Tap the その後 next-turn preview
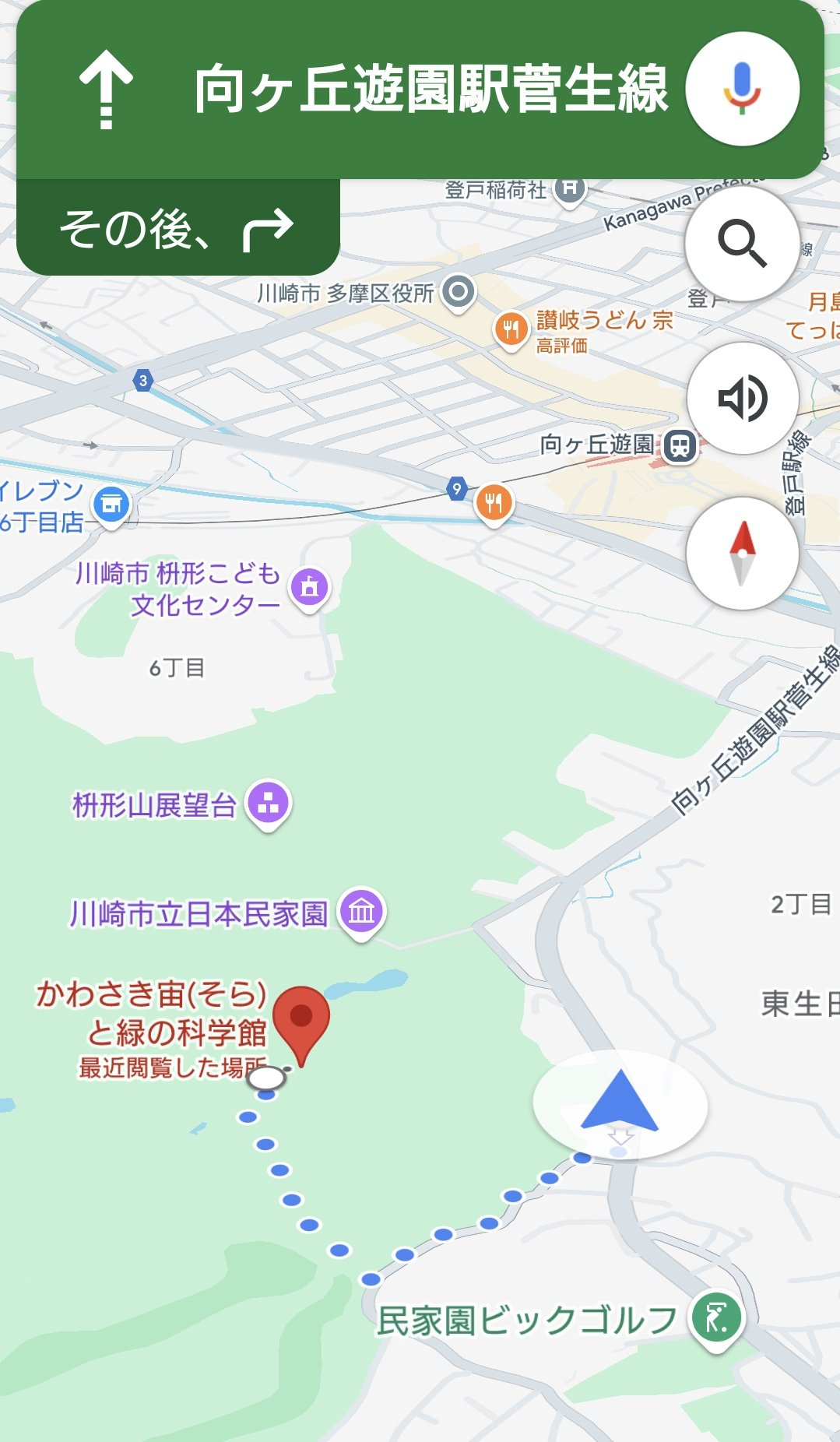The height and width of the screenshot is (1442, 840). pos(177,228)
